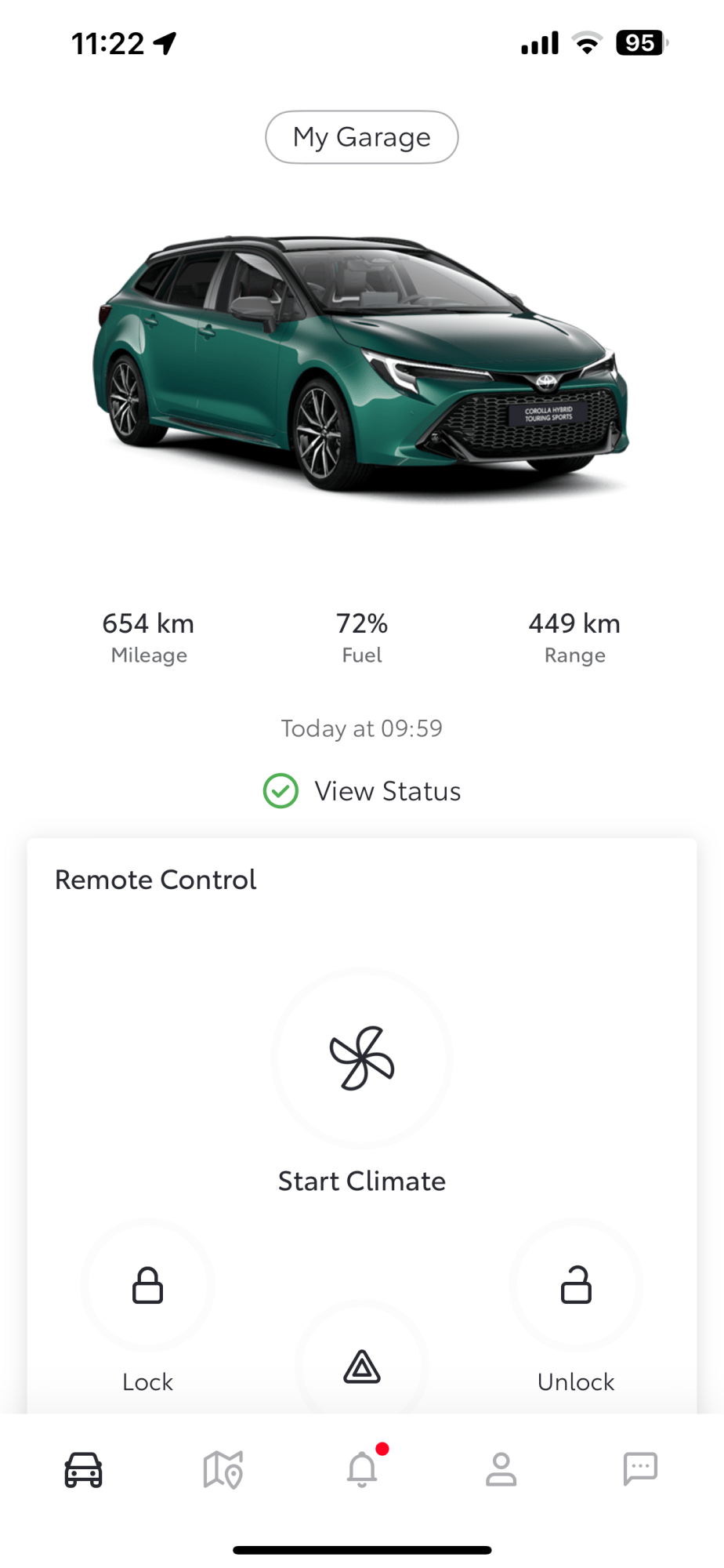This screenshot has width=724, height=1568.
Task: Unlock the car remotely
Action: (x=576, y=1286)
